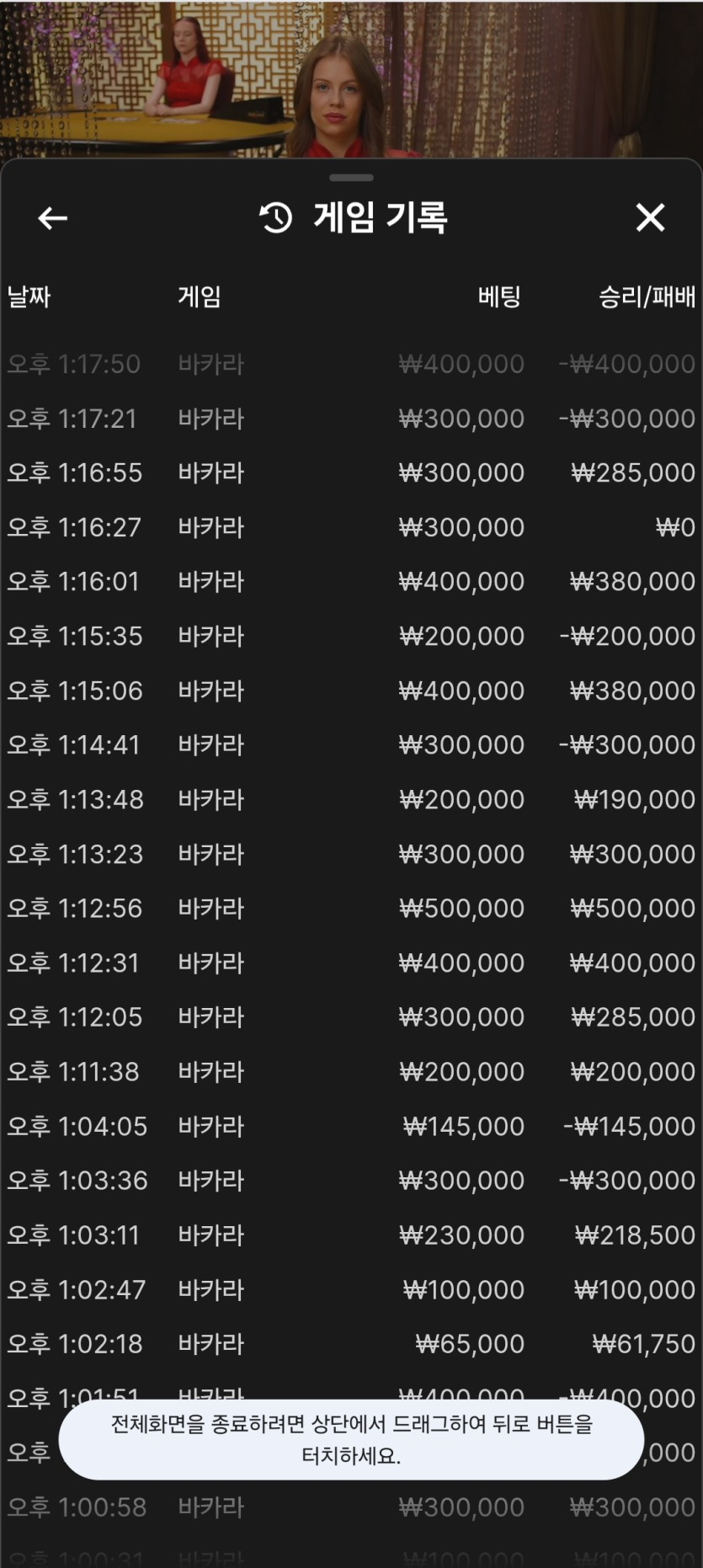Select the 오후 1:14:41 바카라 entry

point(351,745)
